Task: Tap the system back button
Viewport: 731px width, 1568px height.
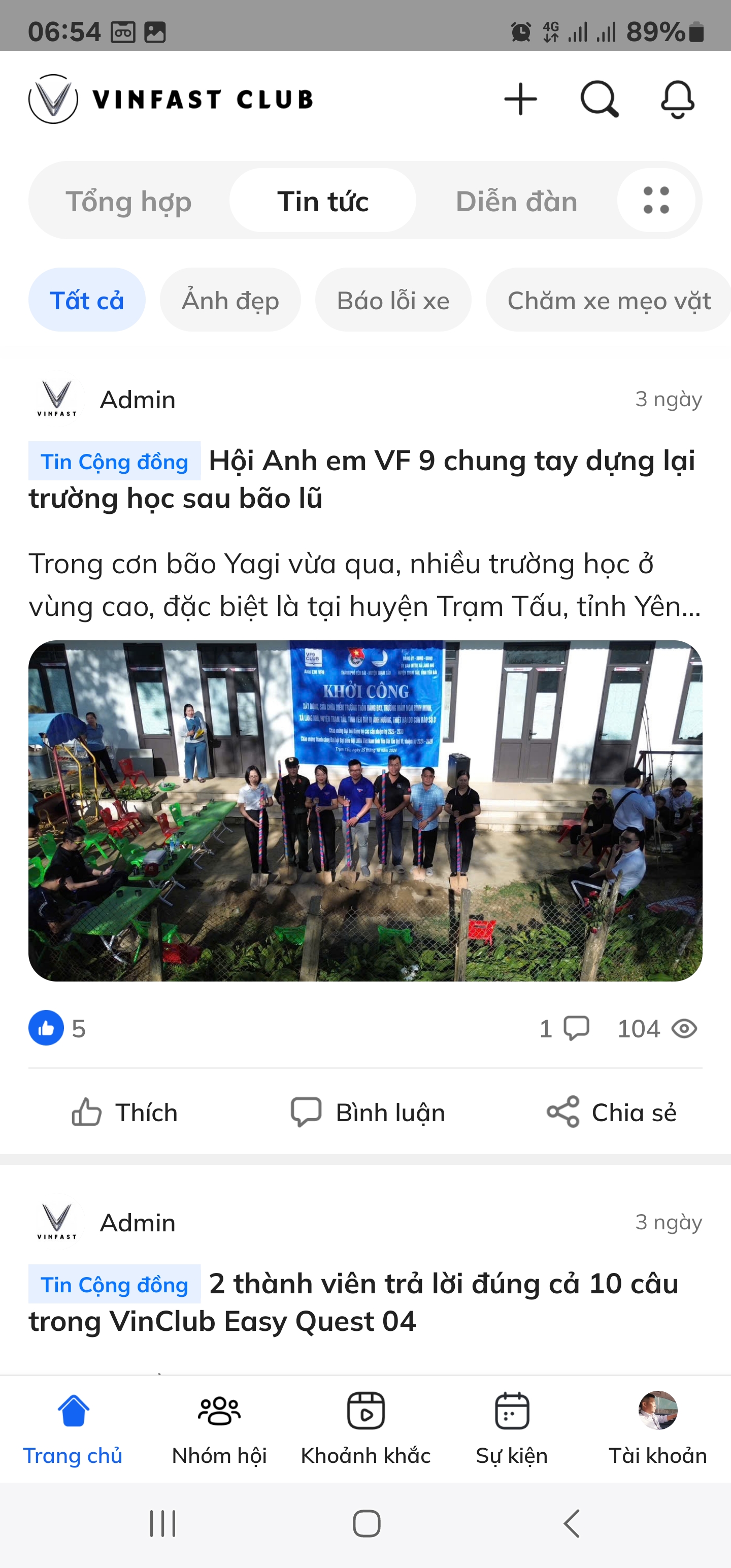Action: [x=571, y=1523]
